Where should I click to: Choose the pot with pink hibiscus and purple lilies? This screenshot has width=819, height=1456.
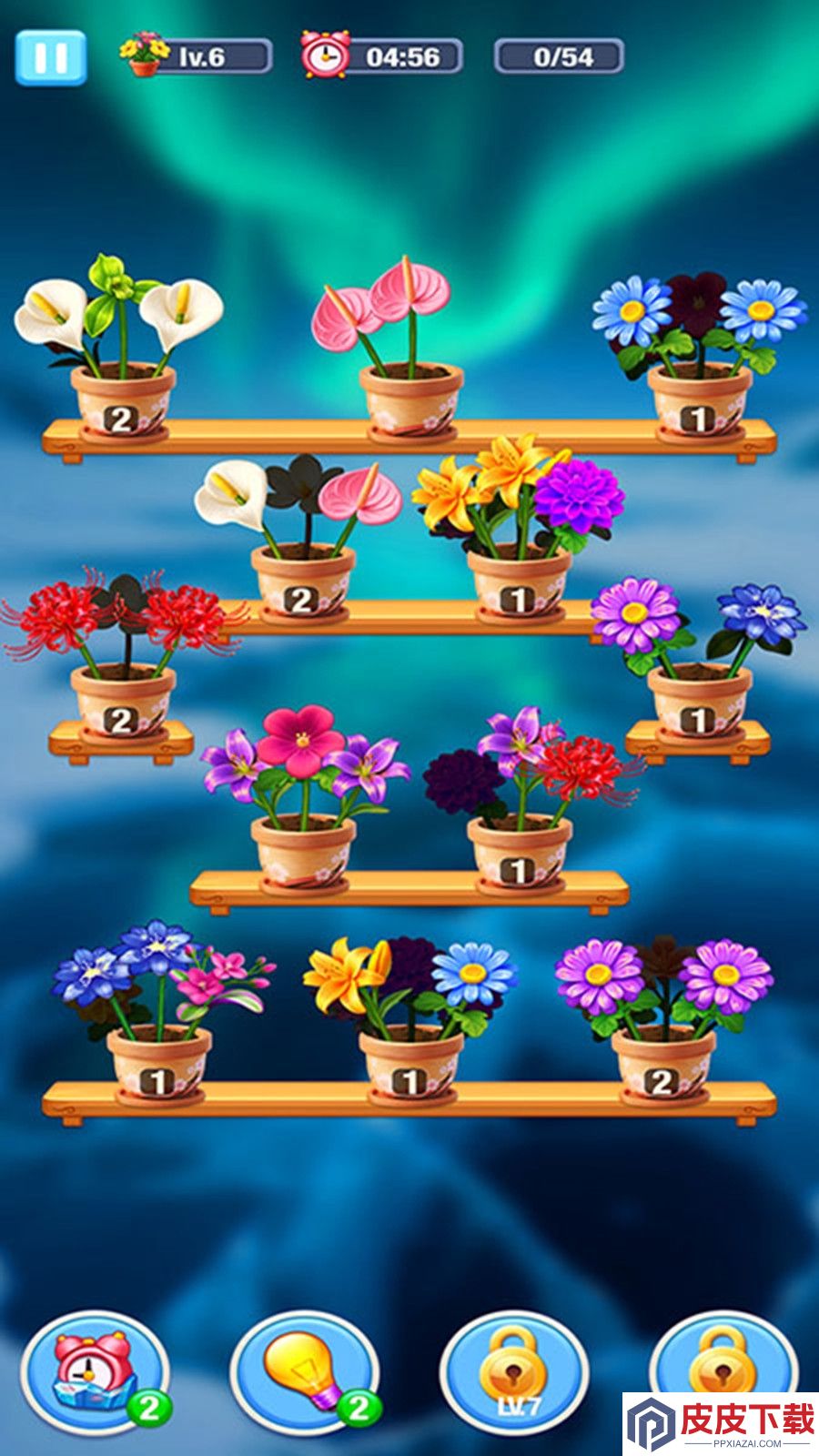coord(303,799)
